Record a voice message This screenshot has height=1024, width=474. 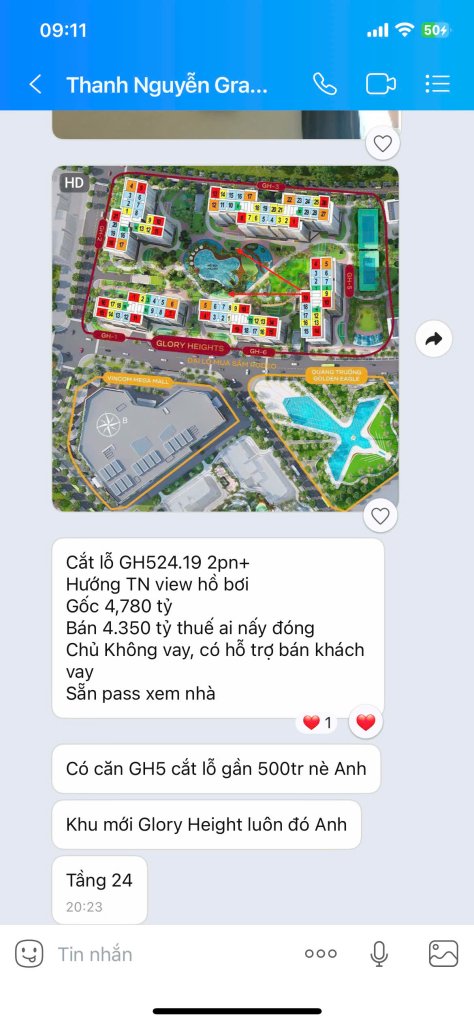[x=379, y=954]
